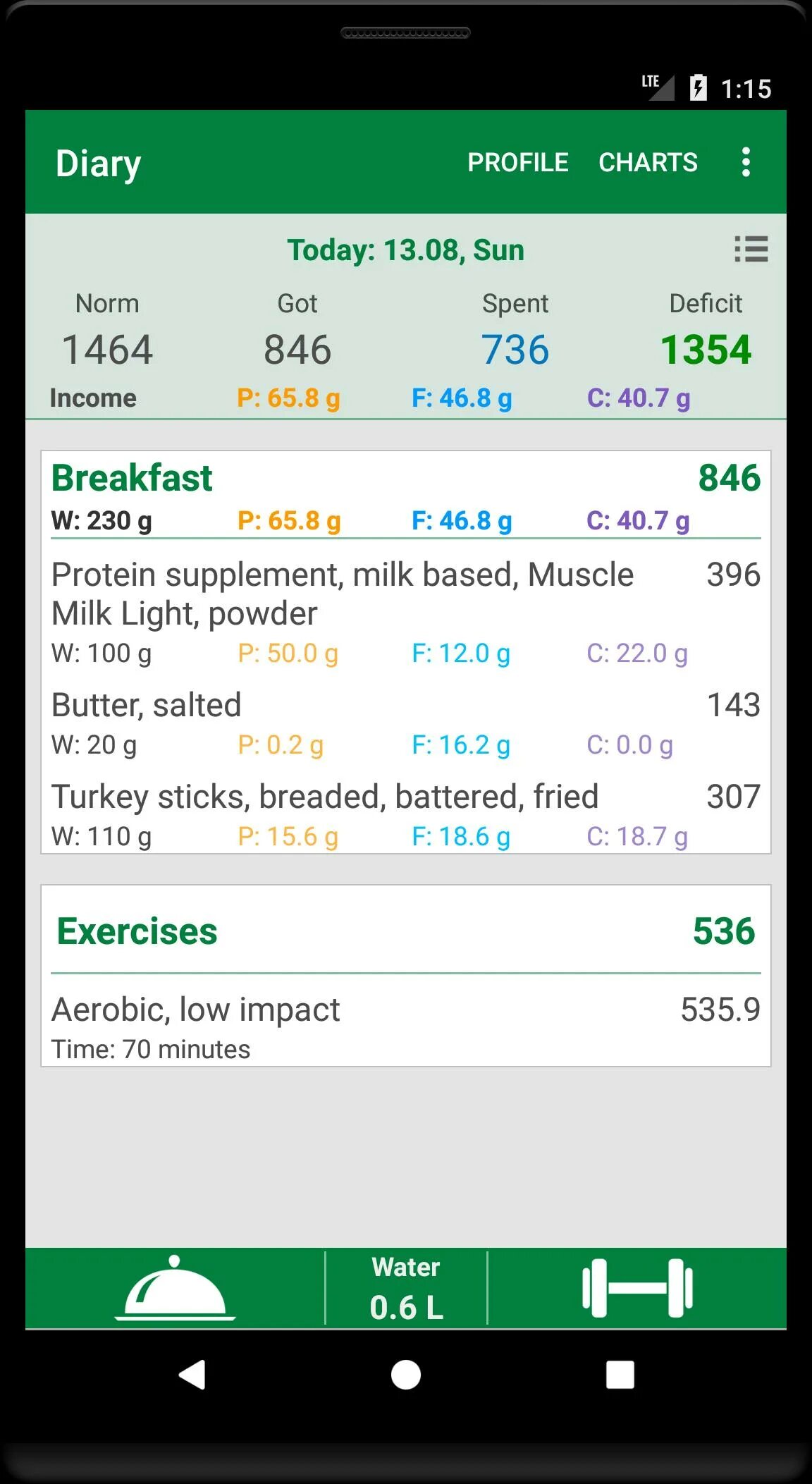Tap the Today: 13.08, Sun date
812x1484 pixels.
tap(405, 250)
